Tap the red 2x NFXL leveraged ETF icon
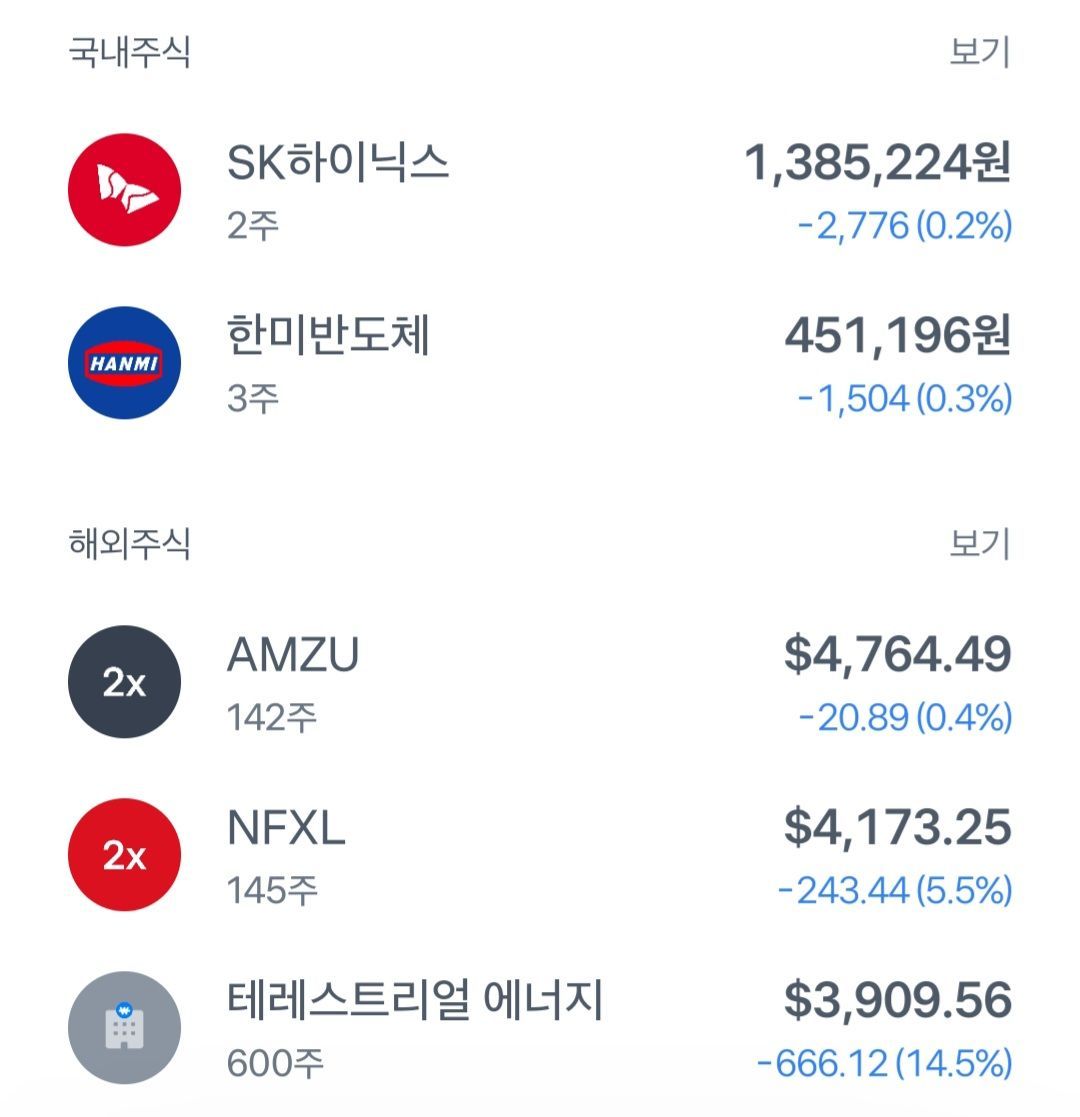This screenshot has height=1117, width=1080. click(x=124, y=857)
